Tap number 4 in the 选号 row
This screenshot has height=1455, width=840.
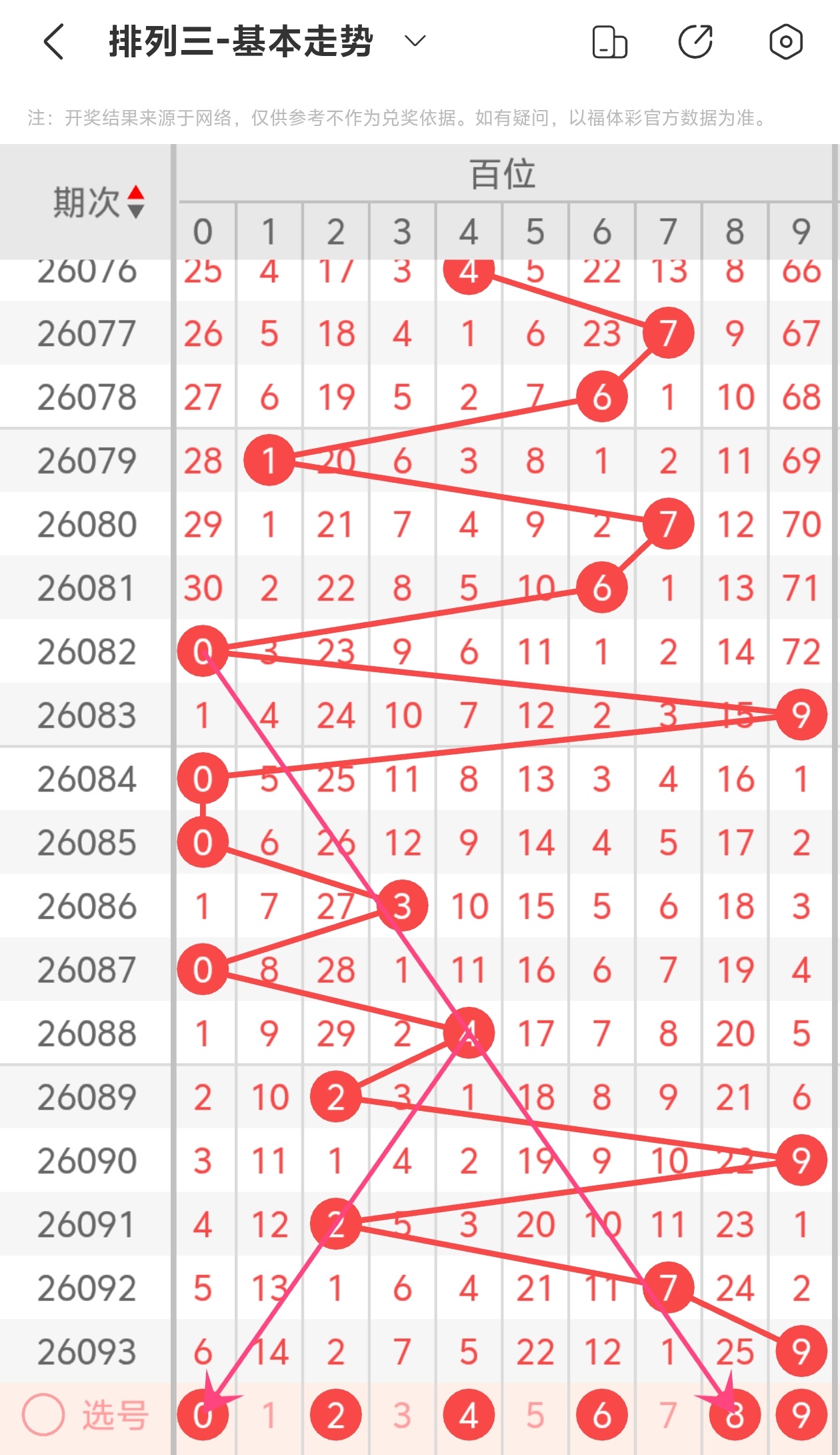(469, 1414)
